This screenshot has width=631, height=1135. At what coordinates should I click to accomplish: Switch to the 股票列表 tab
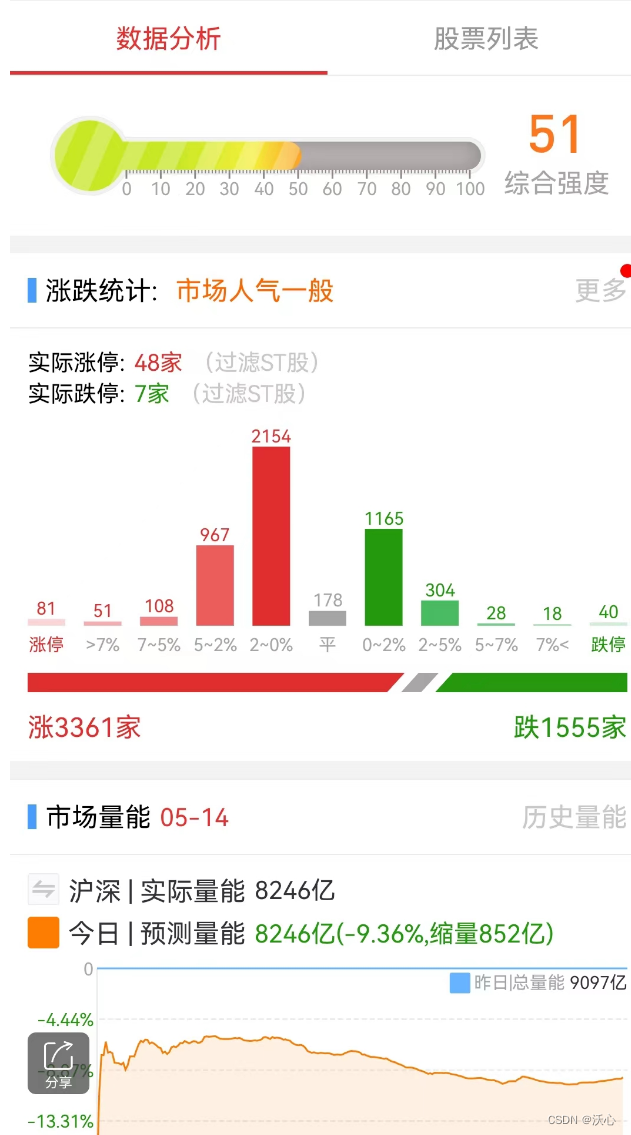pos(486,39)
